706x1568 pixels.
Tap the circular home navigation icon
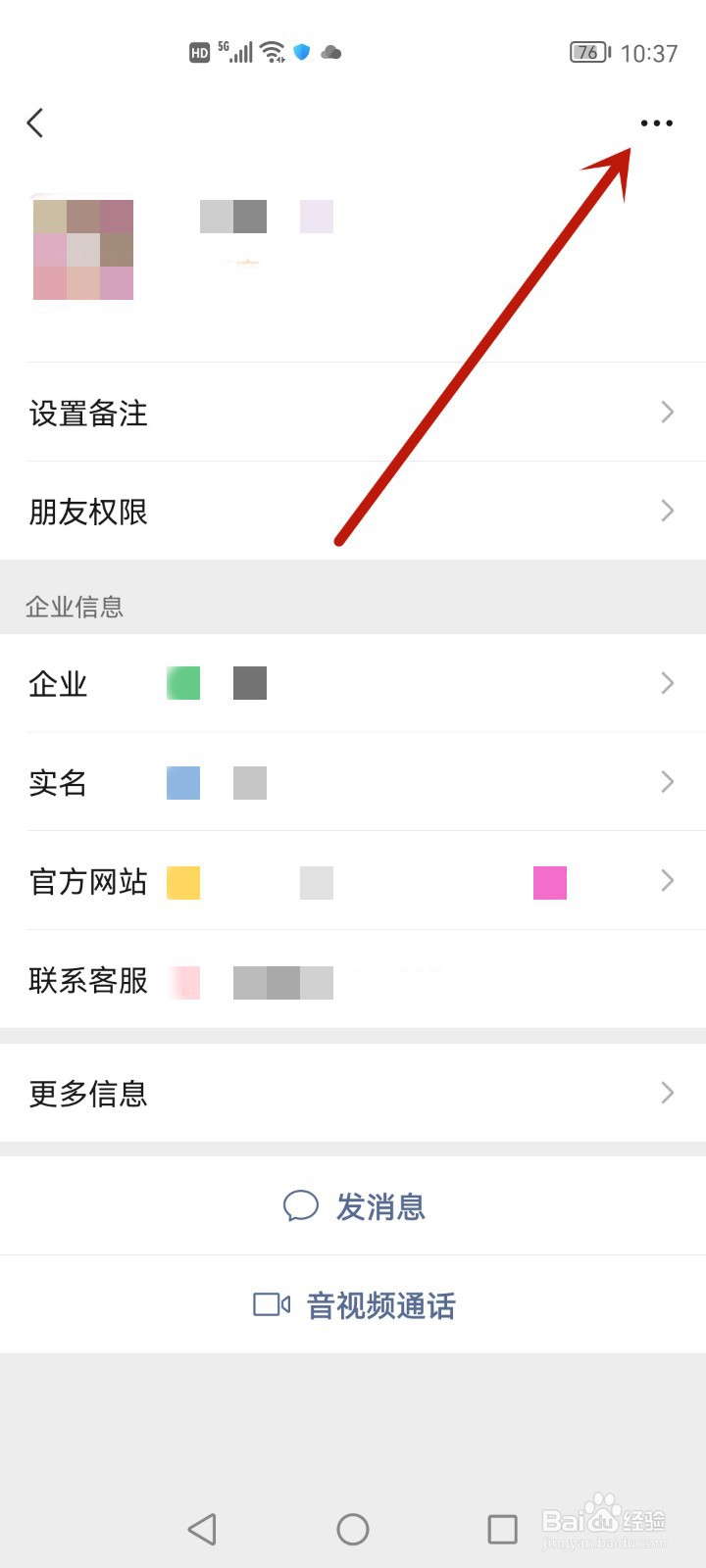353,1528
